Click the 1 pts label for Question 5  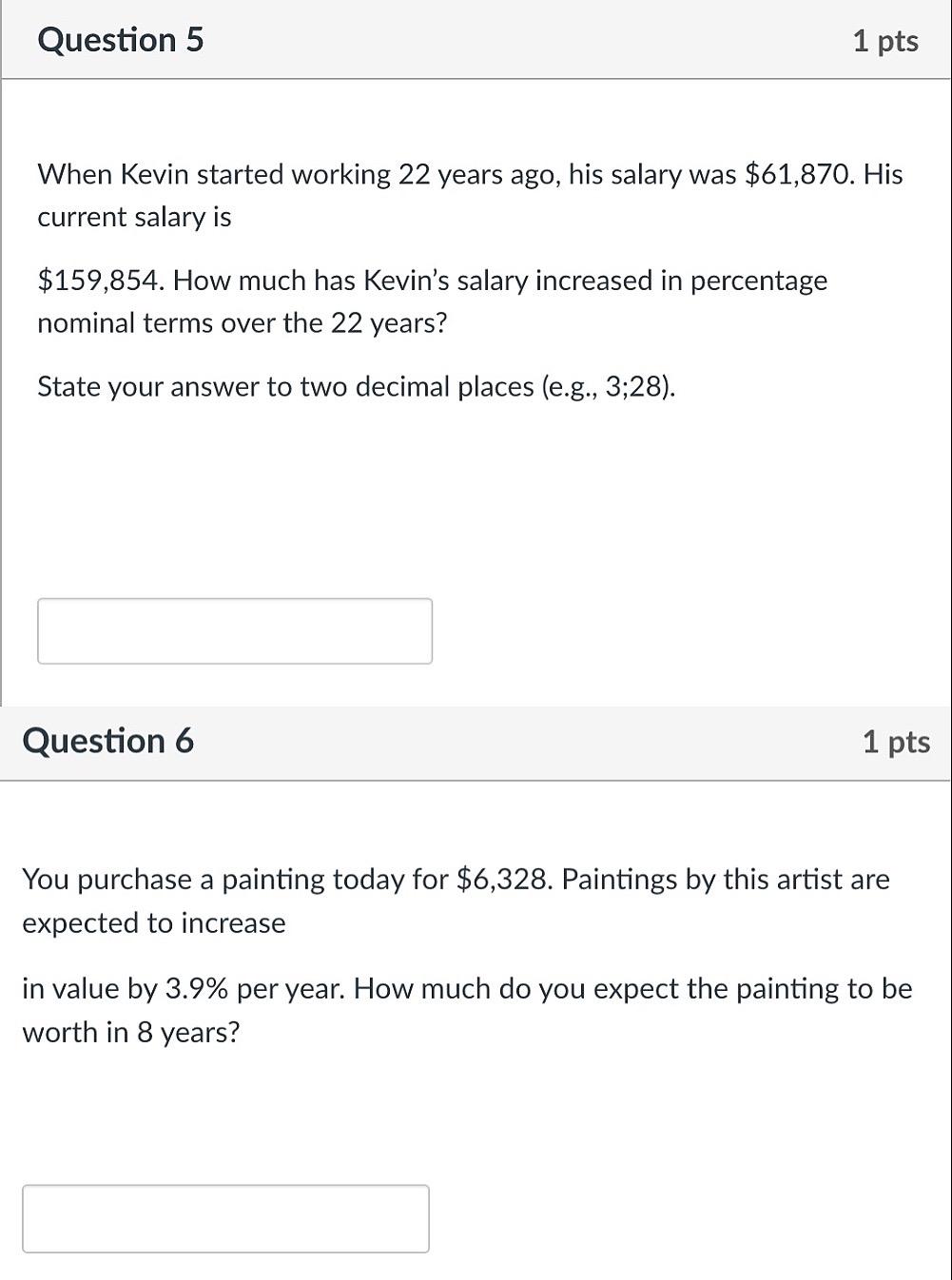pos(885,40)
